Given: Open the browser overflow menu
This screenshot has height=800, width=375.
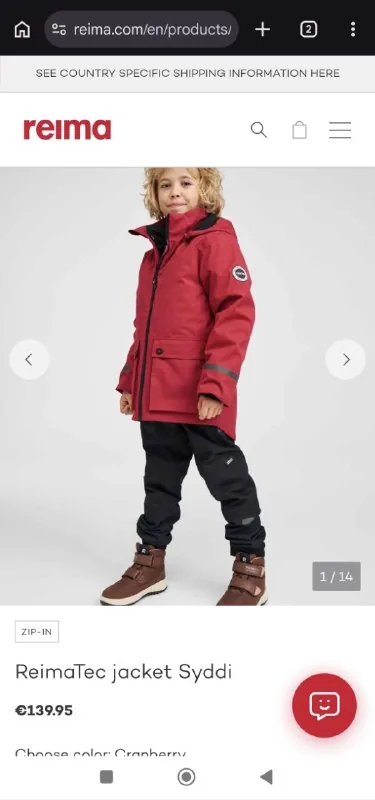Looking at the screenshot, I should (x=353, y=30).
